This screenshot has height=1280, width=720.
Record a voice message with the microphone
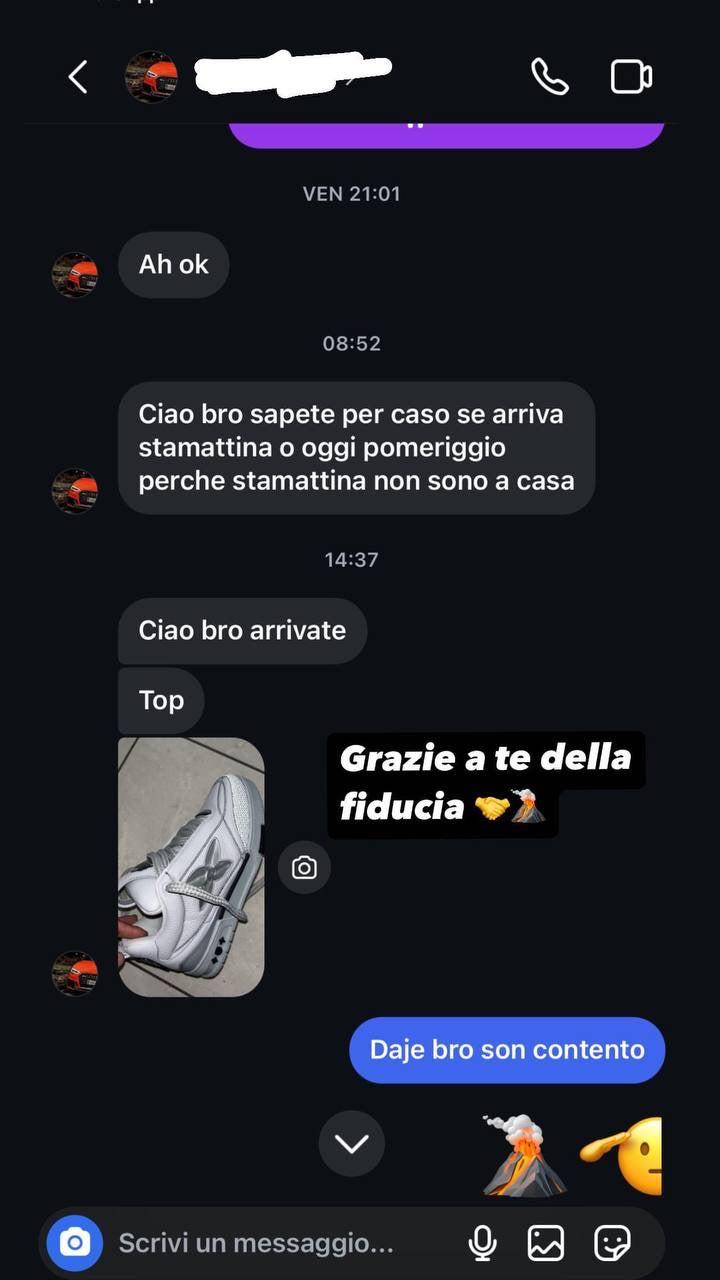[482, 1243]
